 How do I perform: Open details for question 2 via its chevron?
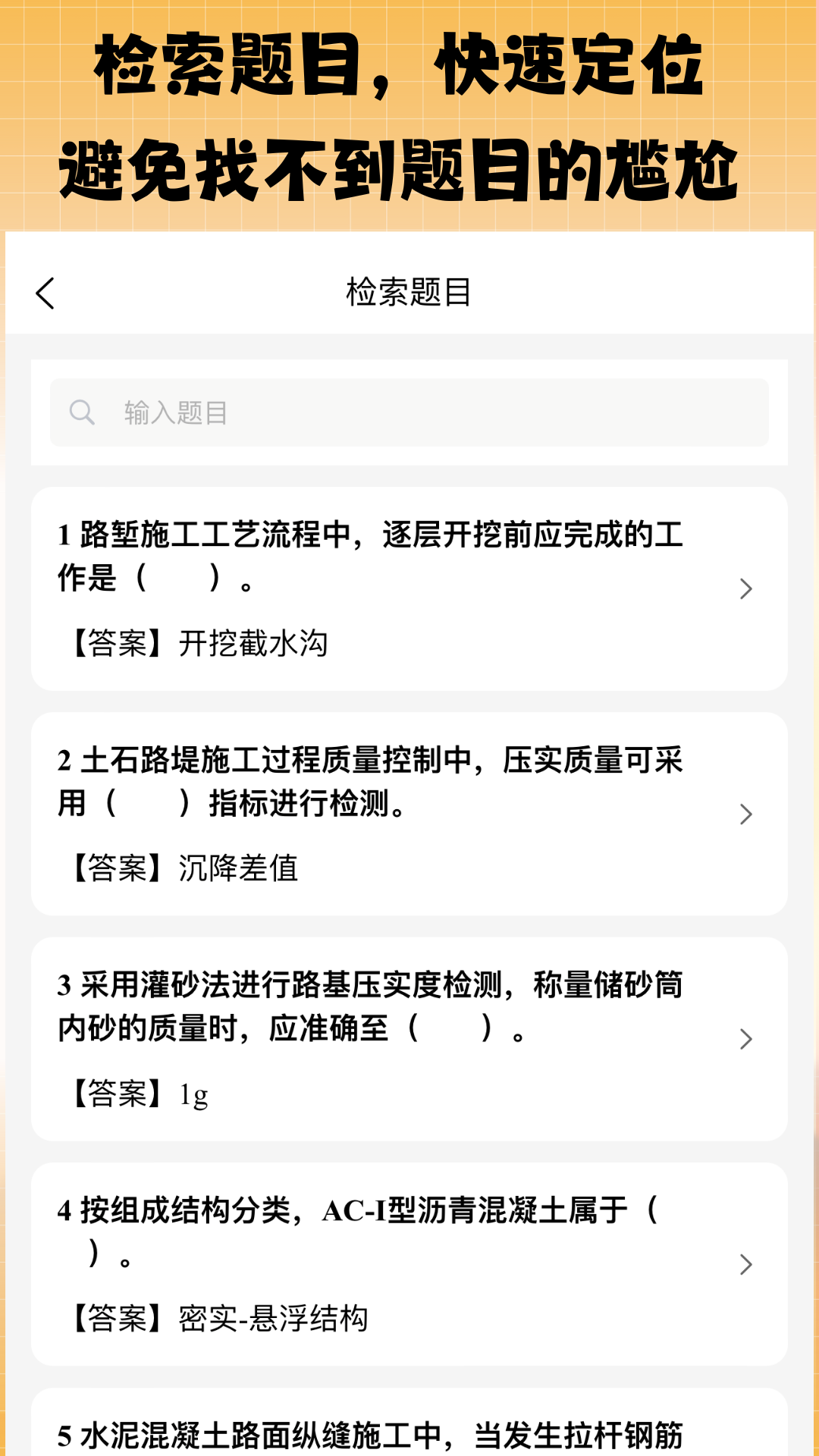point(746,814)
